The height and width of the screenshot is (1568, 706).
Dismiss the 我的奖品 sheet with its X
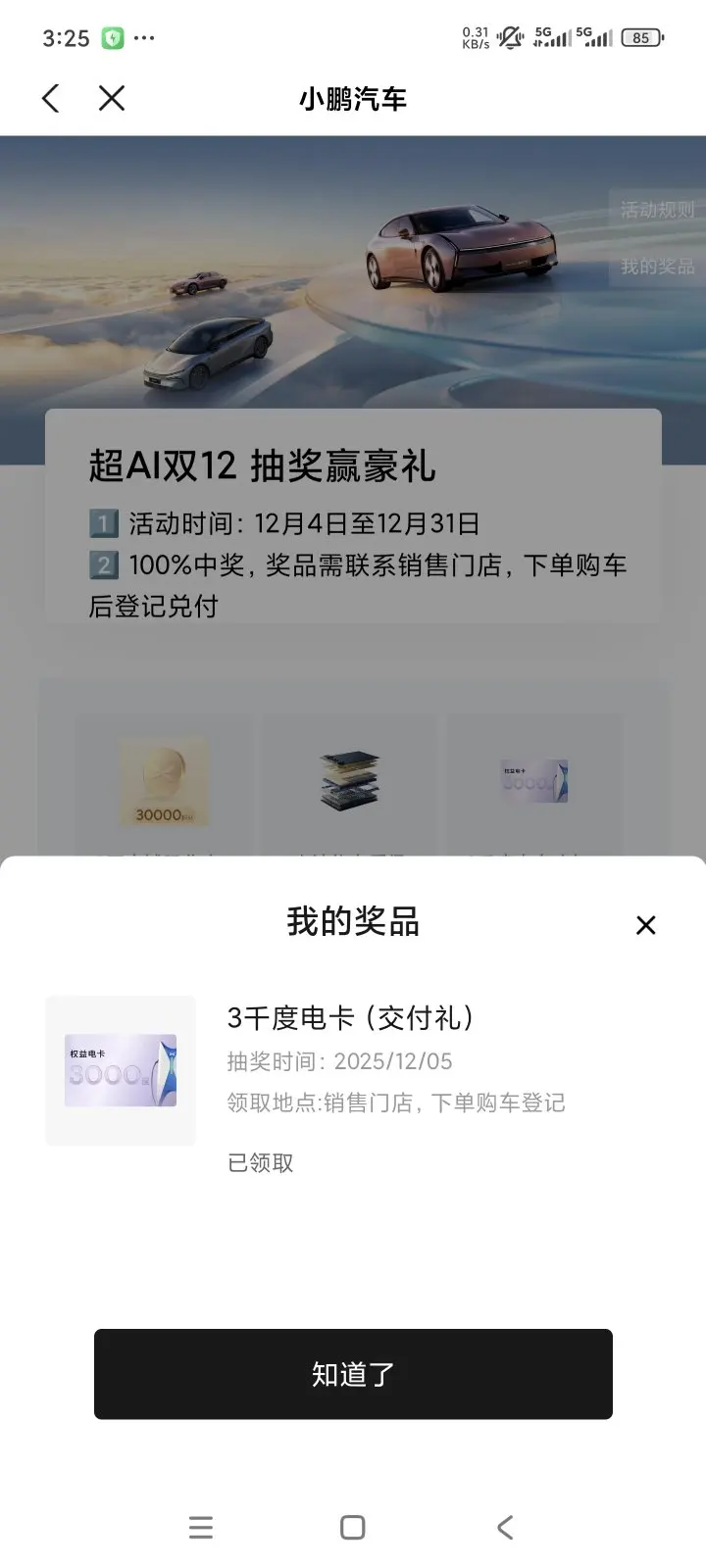click(645, 925)
